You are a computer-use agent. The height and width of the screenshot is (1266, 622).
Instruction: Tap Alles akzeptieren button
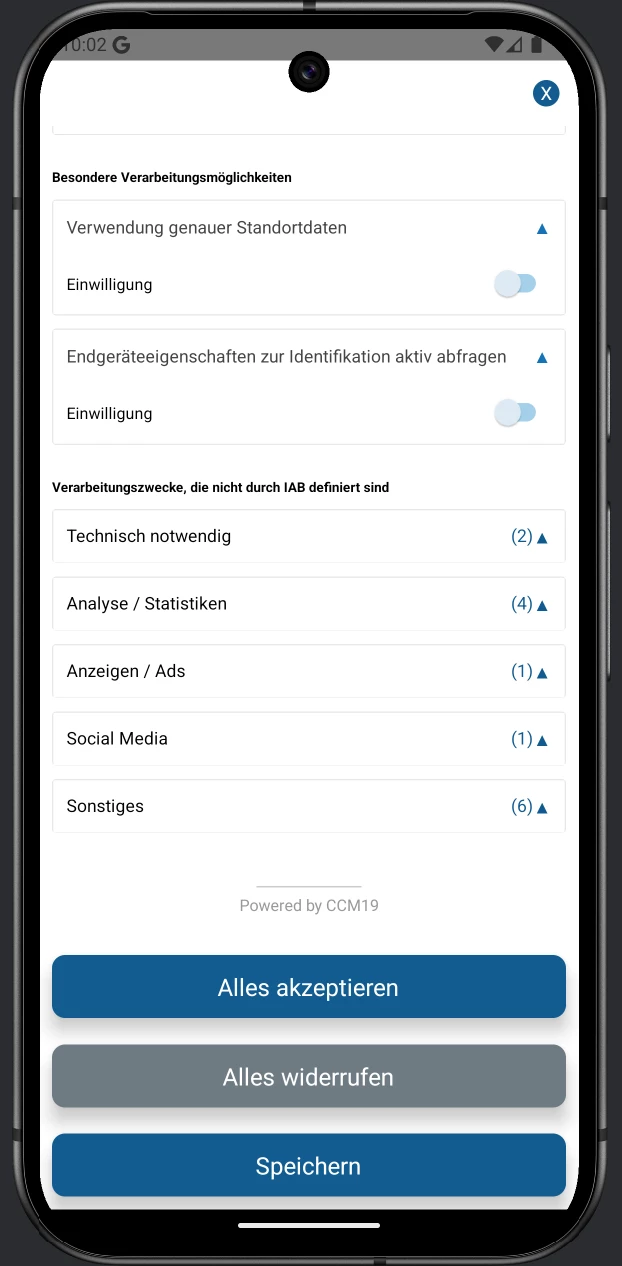pyautogui.click(x=308, y=987)
